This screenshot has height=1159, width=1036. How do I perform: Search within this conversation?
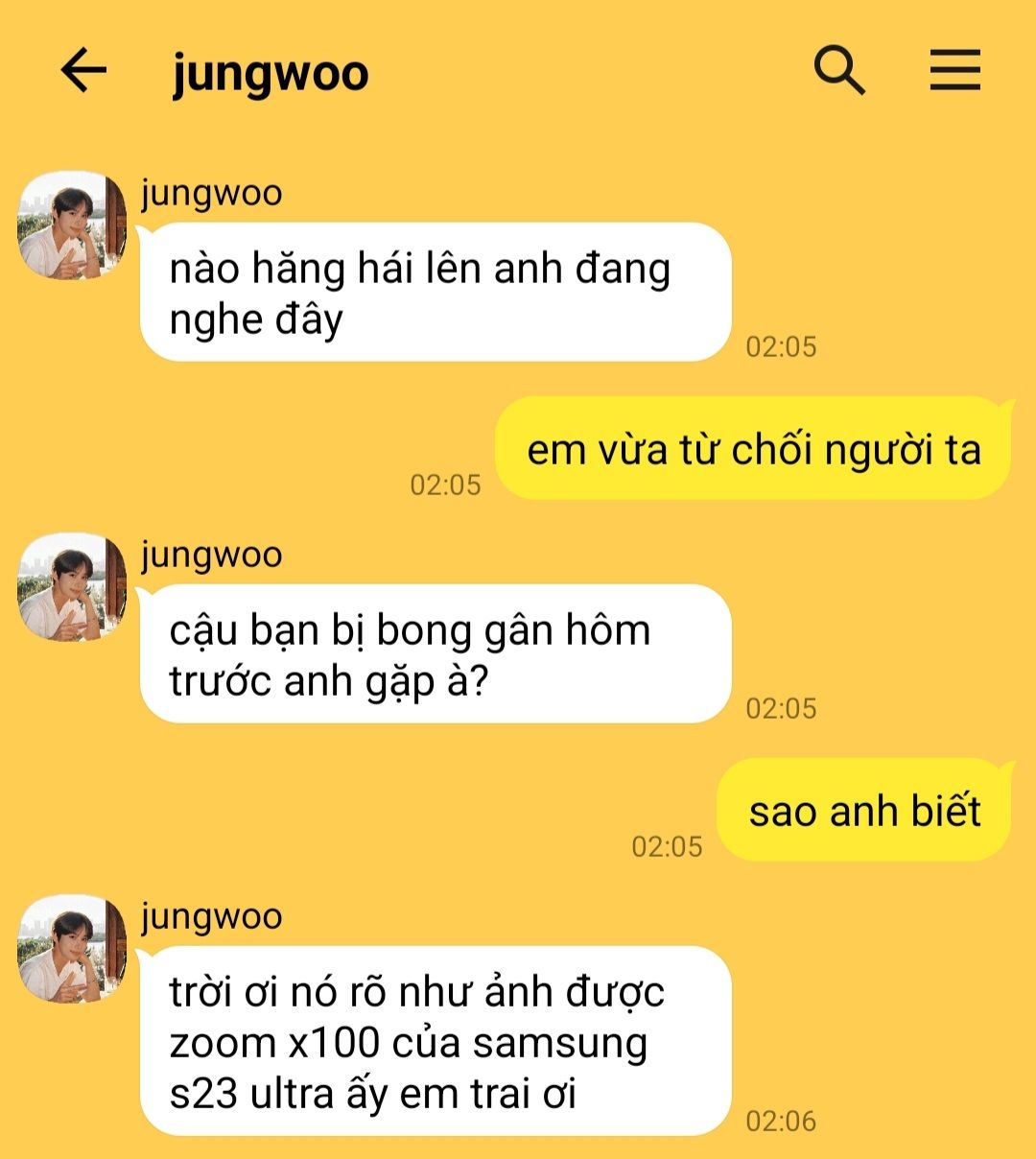839,71
